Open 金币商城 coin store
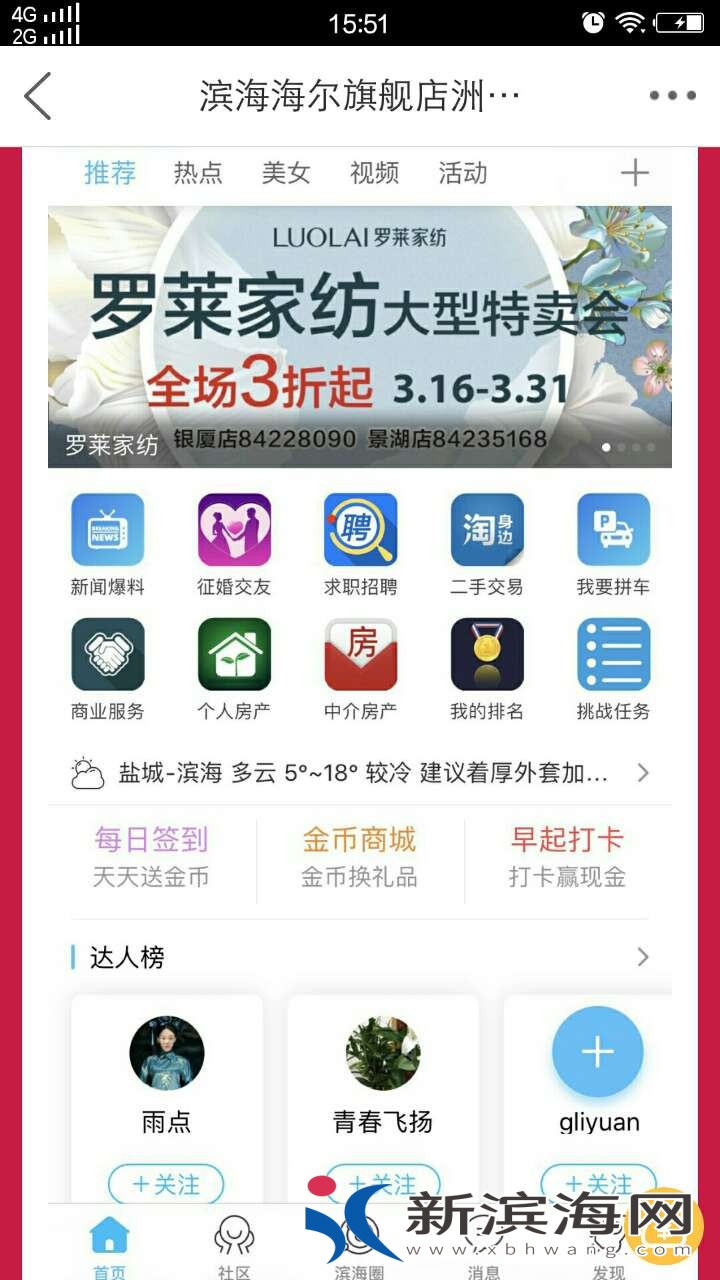This screenshot has height=1280, width=720. click(x=359, y=858)
